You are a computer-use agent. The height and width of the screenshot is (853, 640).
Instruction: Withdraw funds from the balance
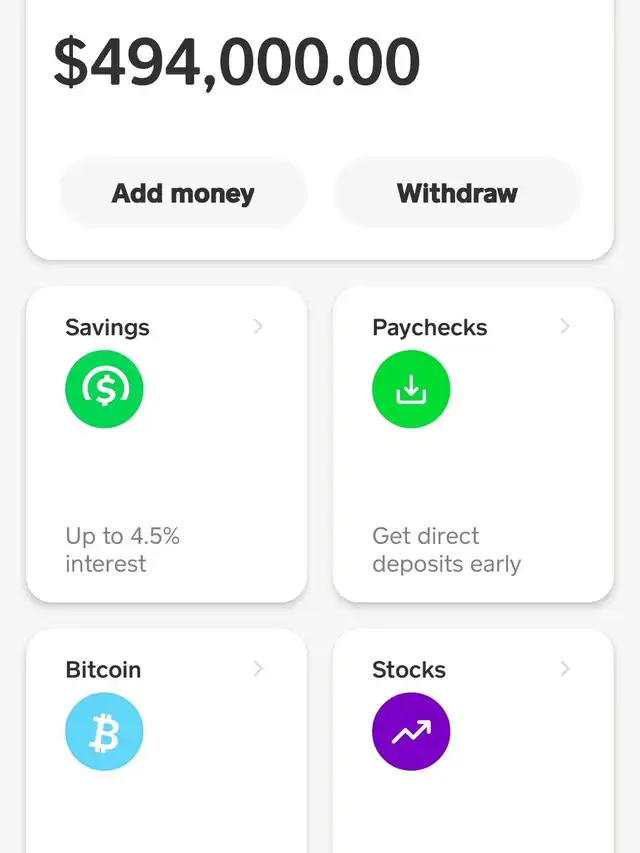tap(457, 193)
